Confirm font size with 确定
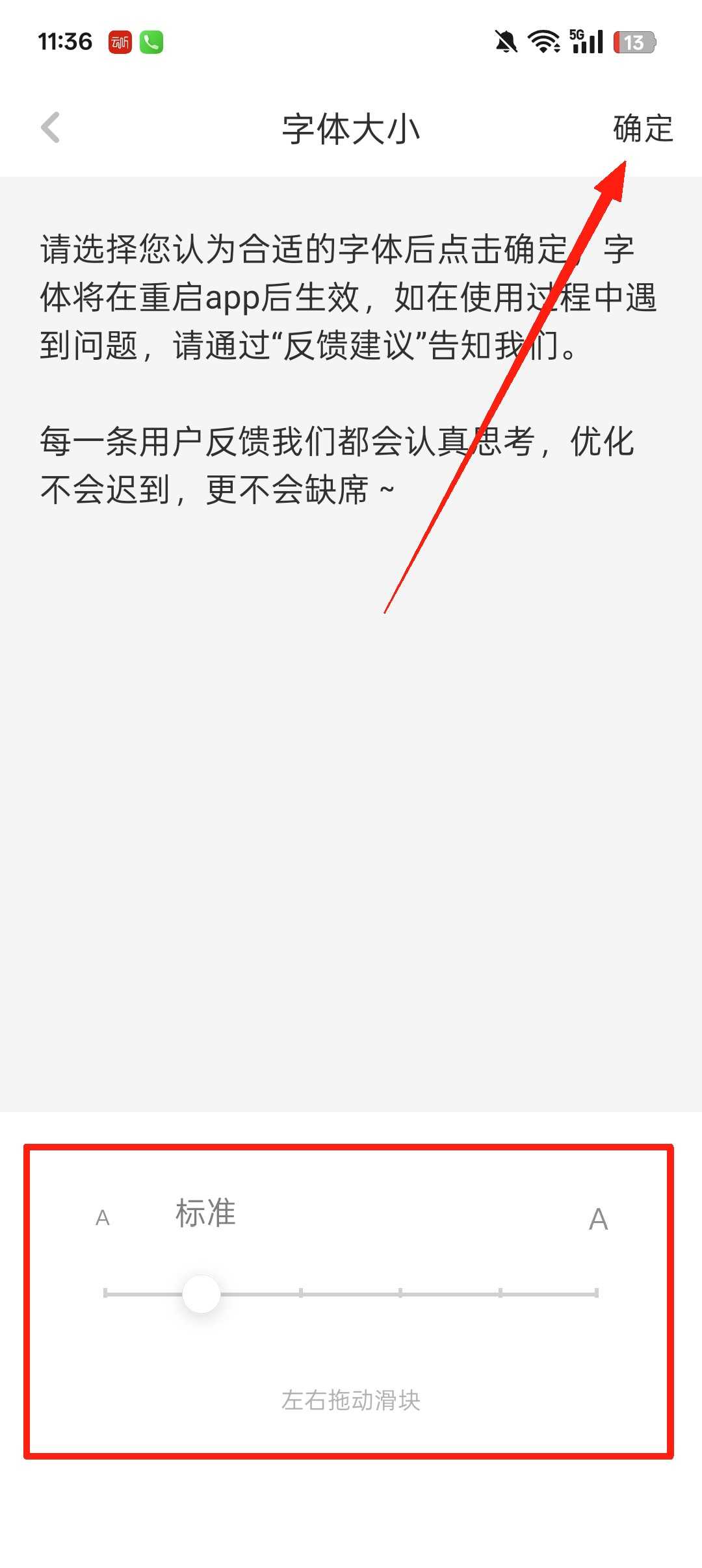 (642, 128)
